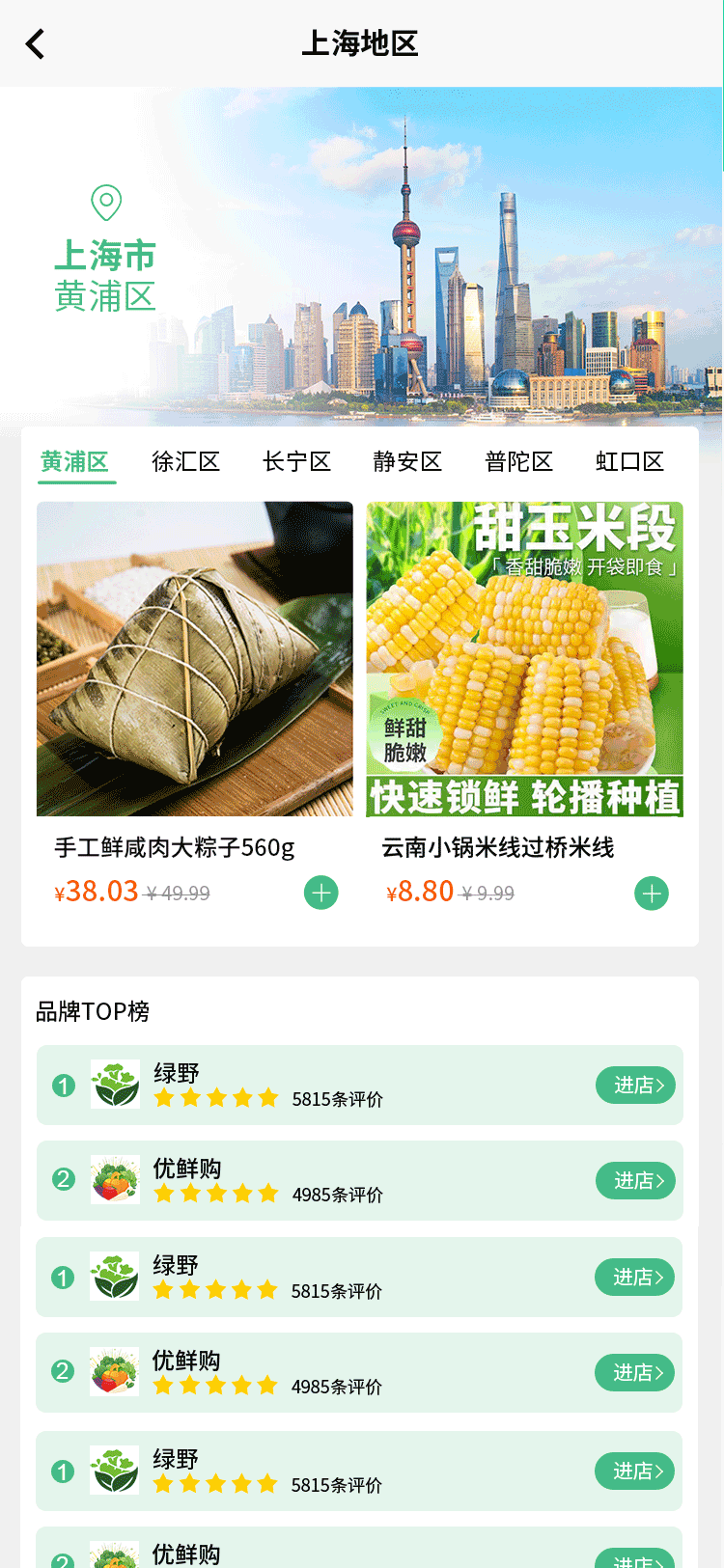Image resolution: width=724 pixels, height=1568 pixels.
Task: View the 云南小锅米线过桥米线 product card
Action: pyautogui.click(x=524, y=659)
